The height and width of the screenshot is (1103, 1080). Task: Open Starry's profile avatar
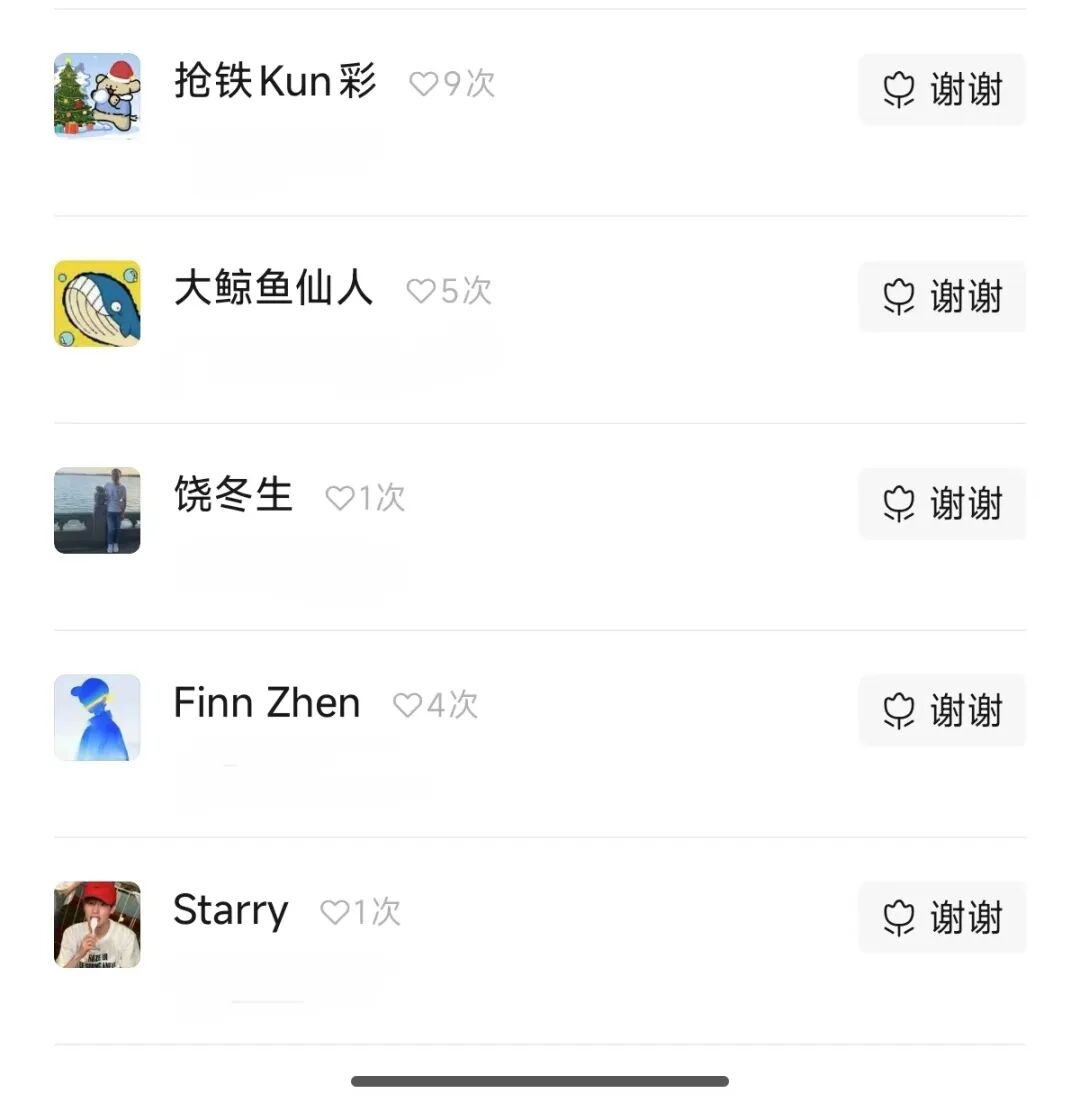click(x=97, y=924)
